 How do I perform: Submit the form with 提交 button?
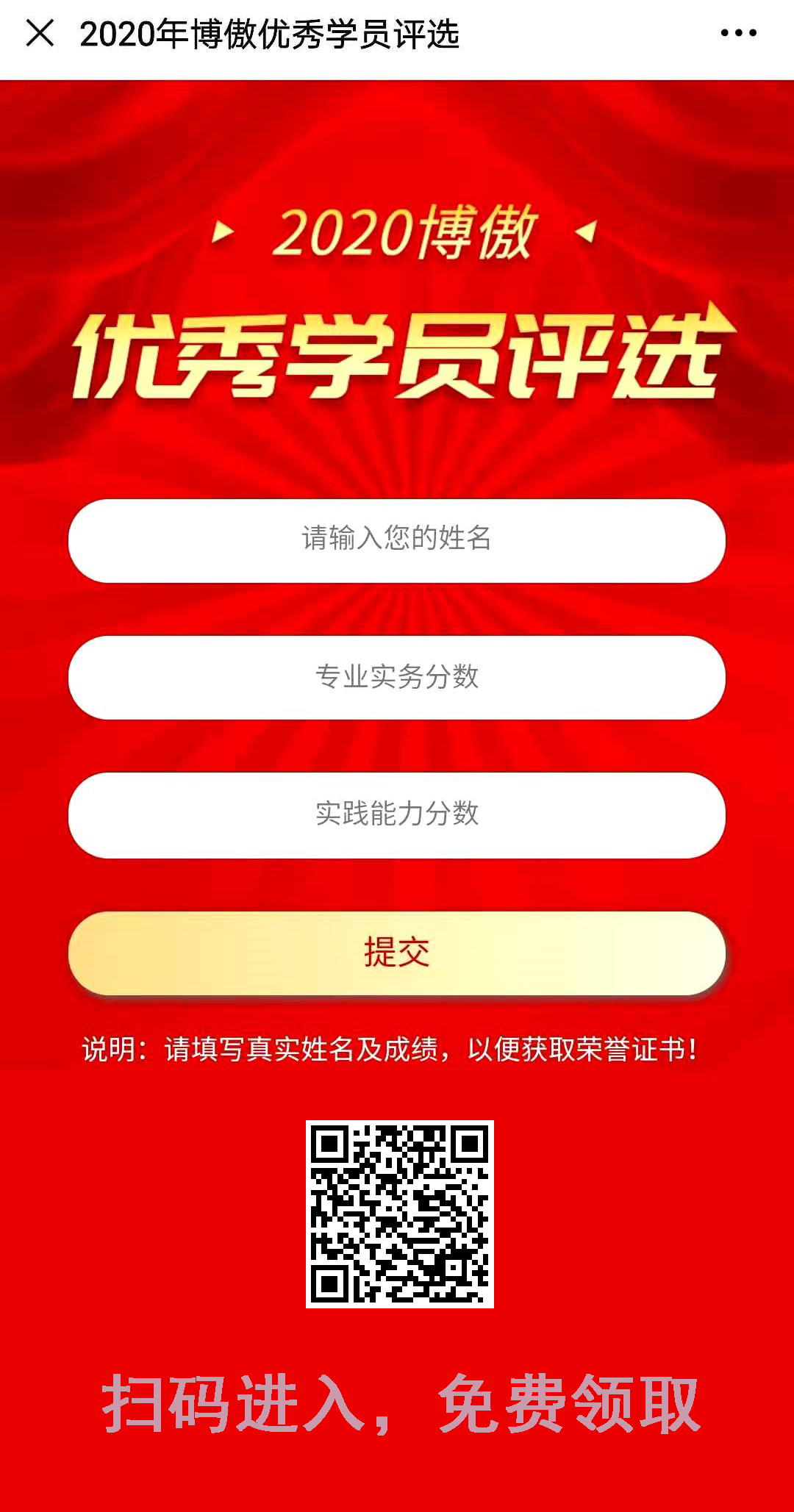tap(397, 953)
